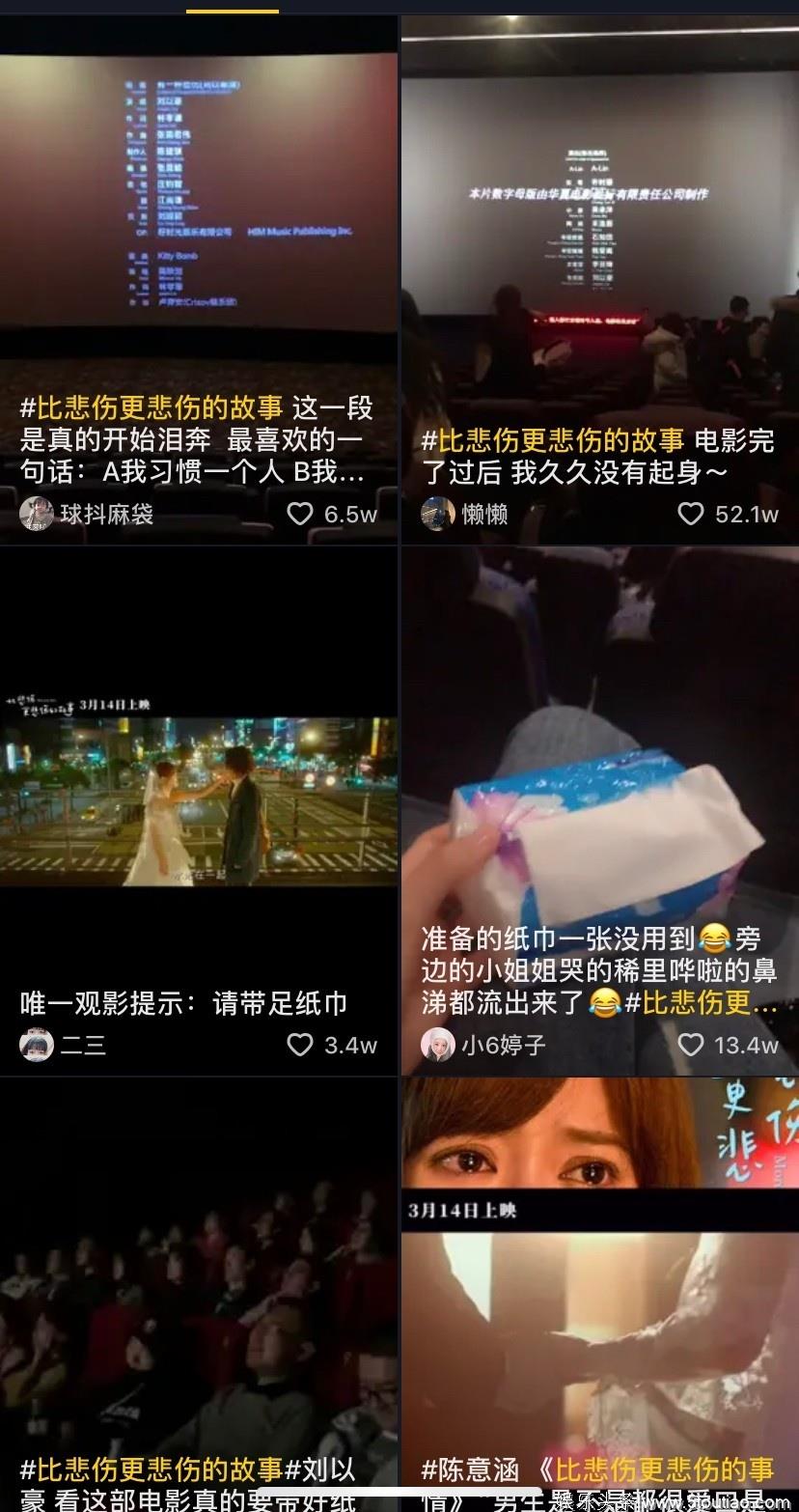Like 二三's video with 3.4w likes
The image size is (799, 1512).
click(300, 1045)
